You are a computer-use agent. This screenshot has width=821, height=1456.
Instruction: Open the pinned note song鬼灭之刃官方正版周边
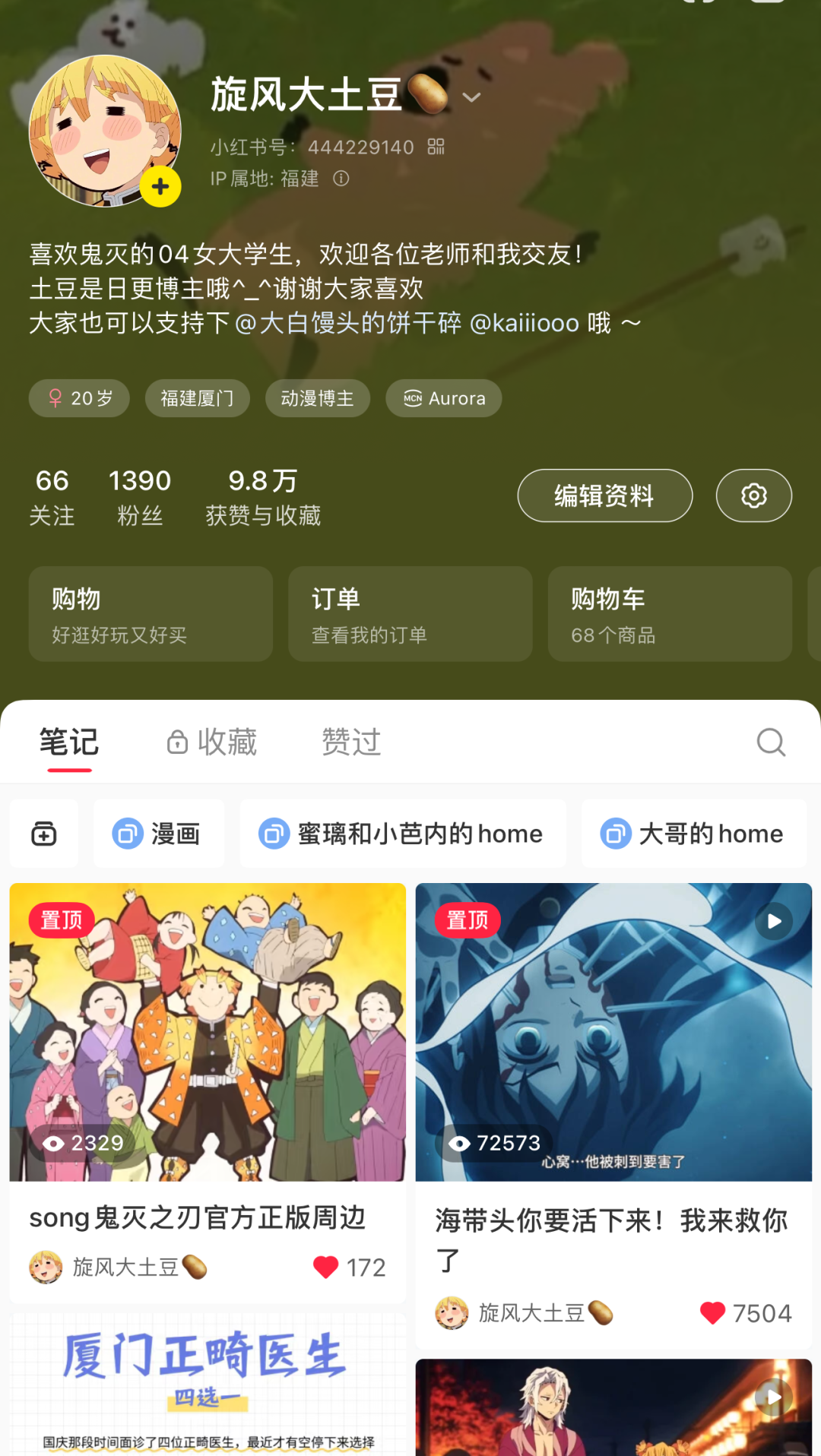208,1064
